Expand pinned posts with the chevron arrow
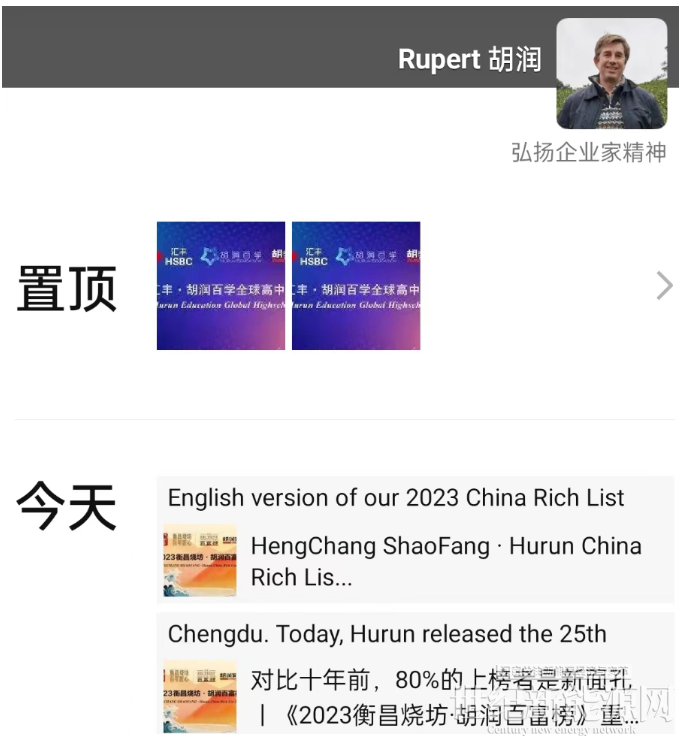 pos(664,286)
